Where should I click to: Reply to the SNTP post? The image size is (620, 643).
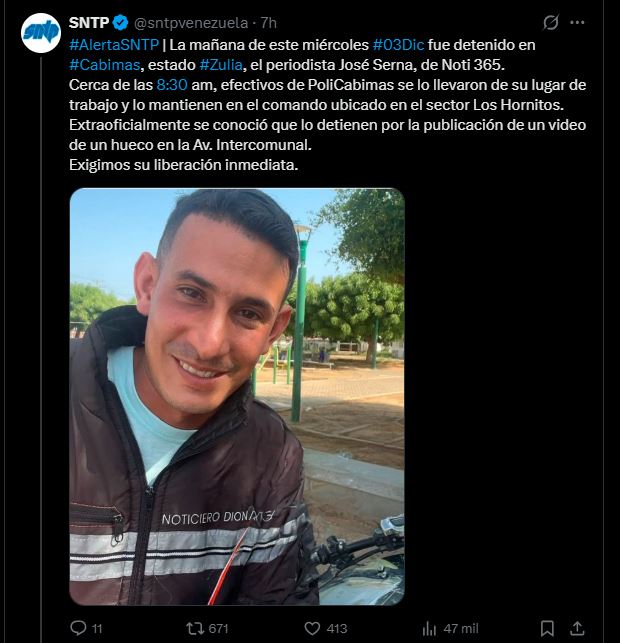click(78, 628)
